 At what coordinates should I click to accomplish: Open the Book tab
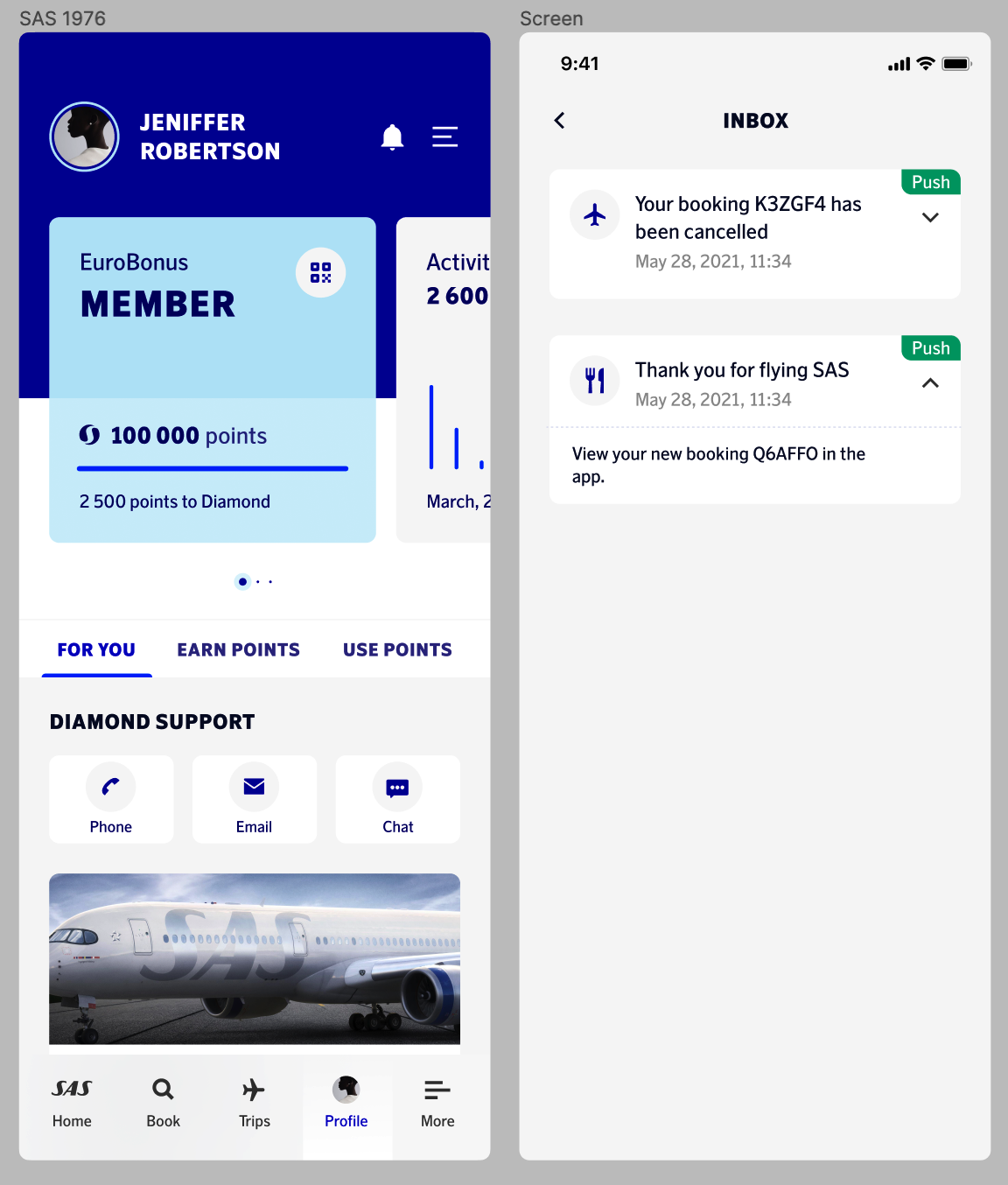click(x=163, y=1103)
